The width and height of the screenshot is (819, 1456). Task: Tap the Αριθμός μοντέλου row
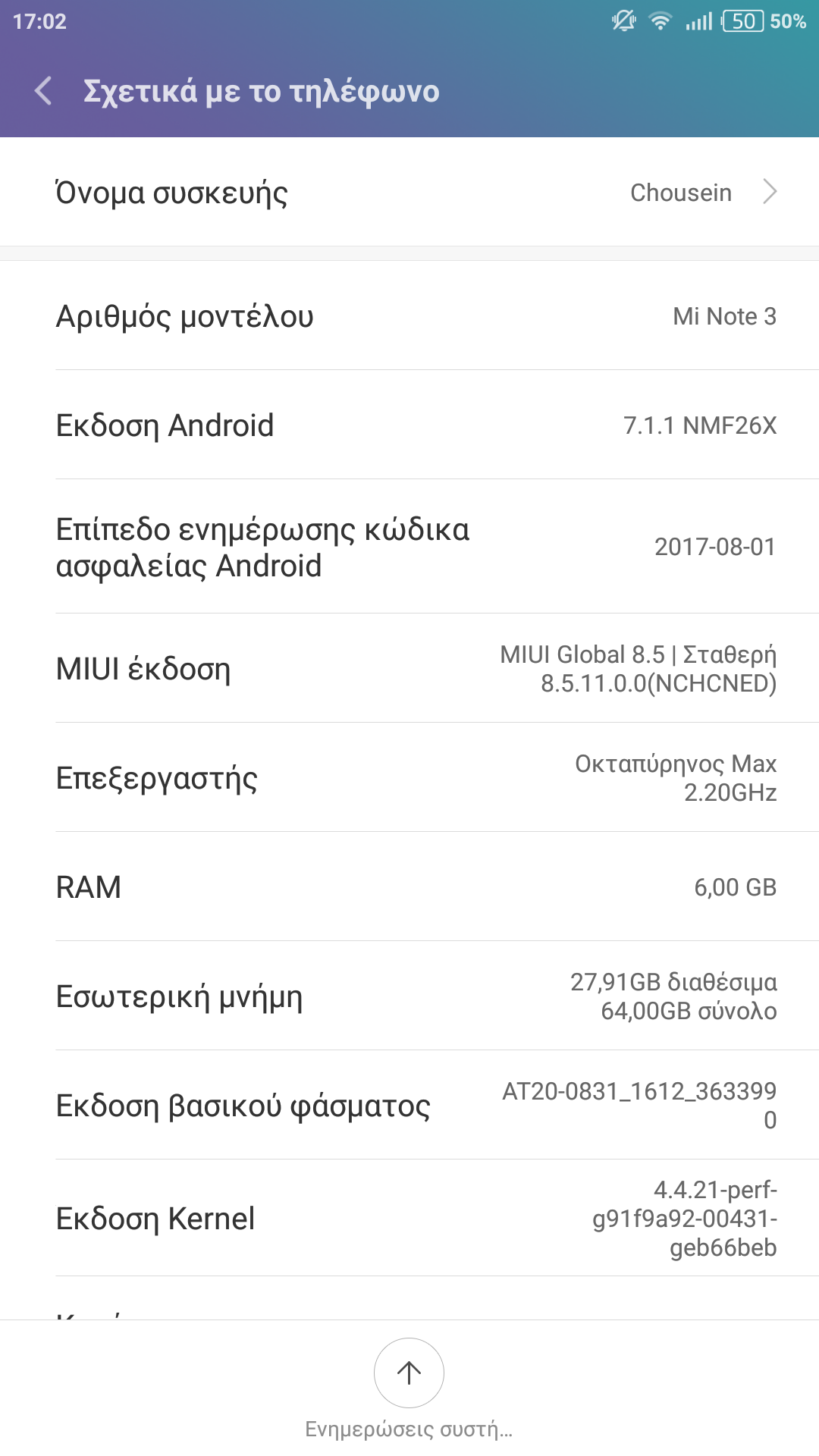coord(409,316)
